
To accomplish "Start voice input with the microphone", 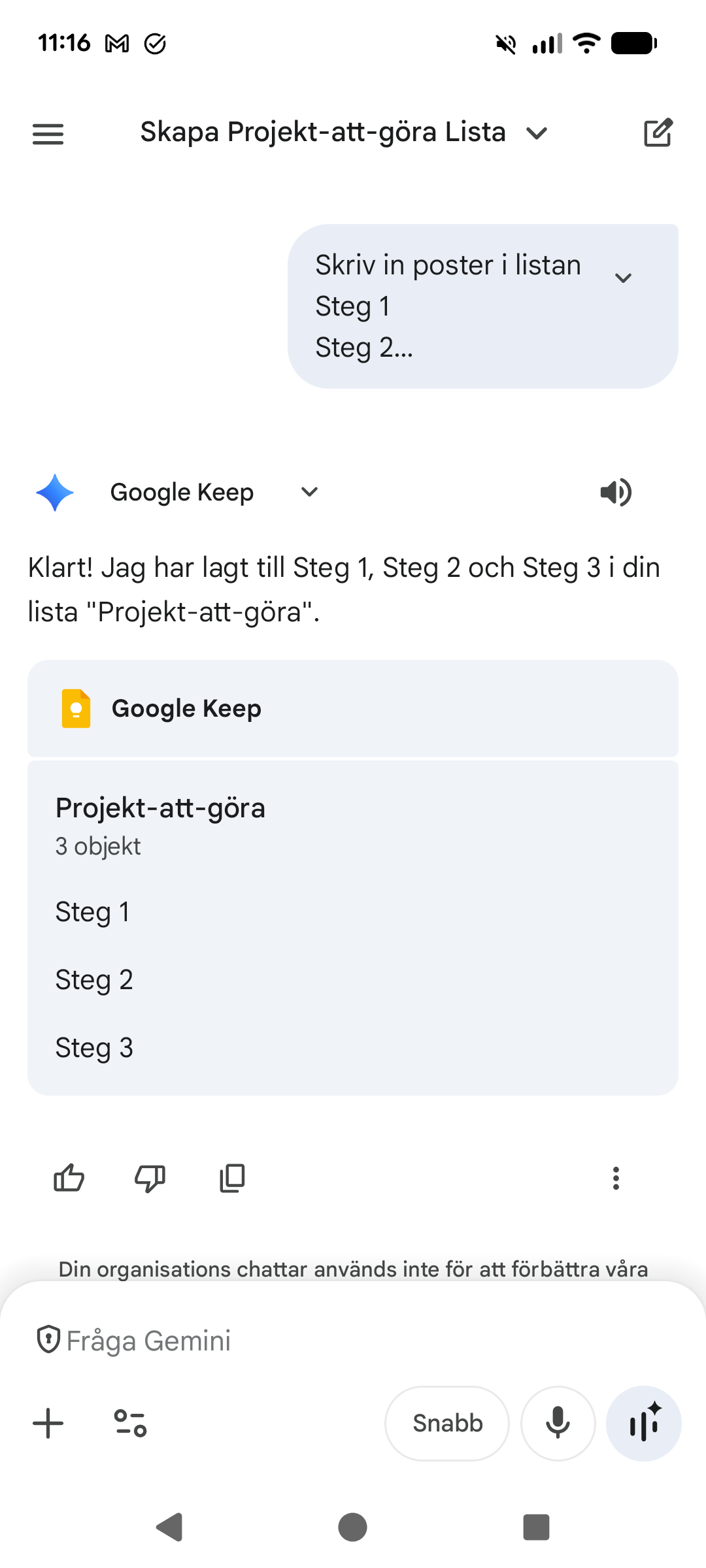I will 558,1423.
